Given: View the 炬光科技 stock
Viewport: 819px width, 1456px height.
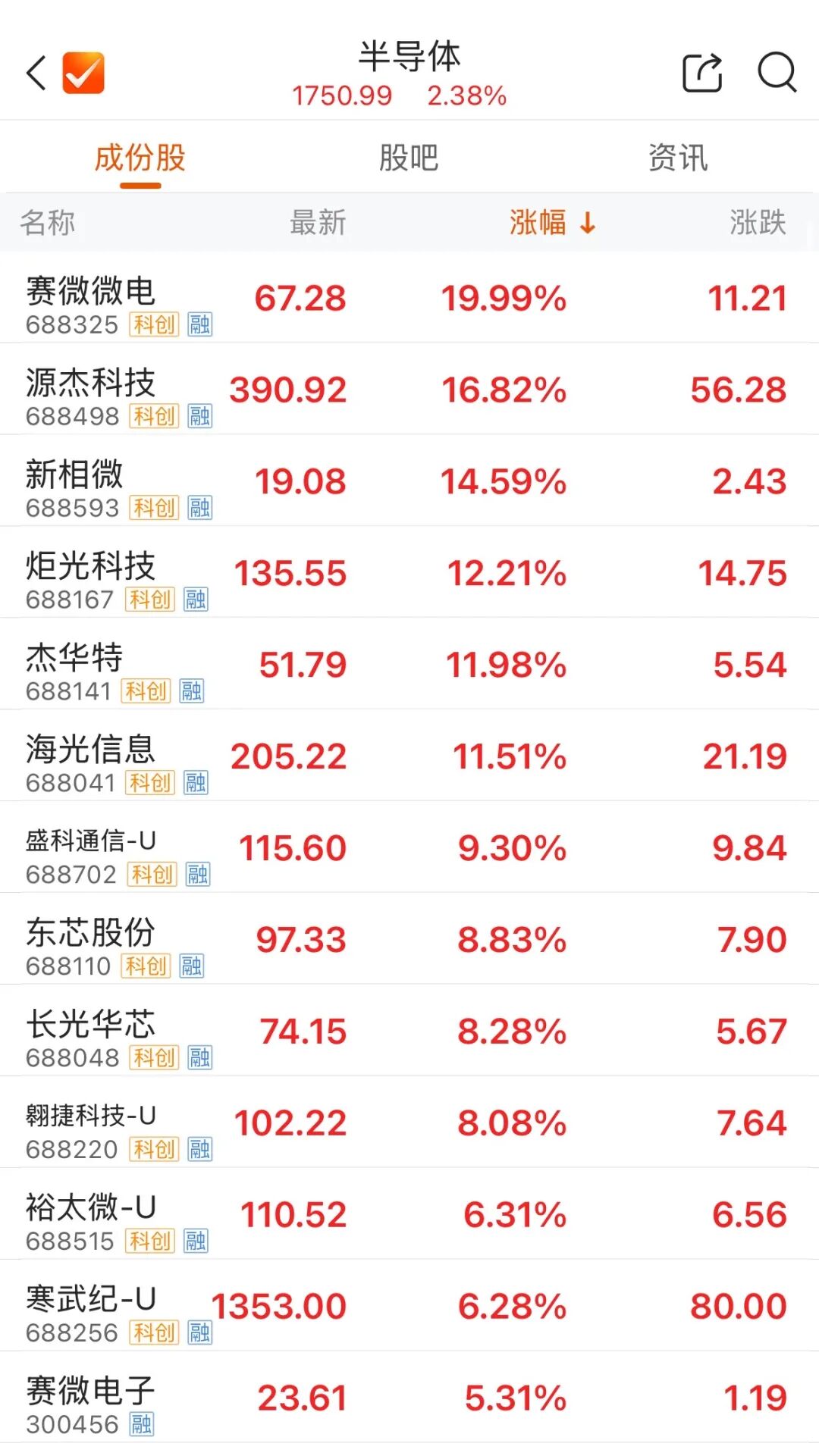Looking at the screenshot, I should pos(409,572).
